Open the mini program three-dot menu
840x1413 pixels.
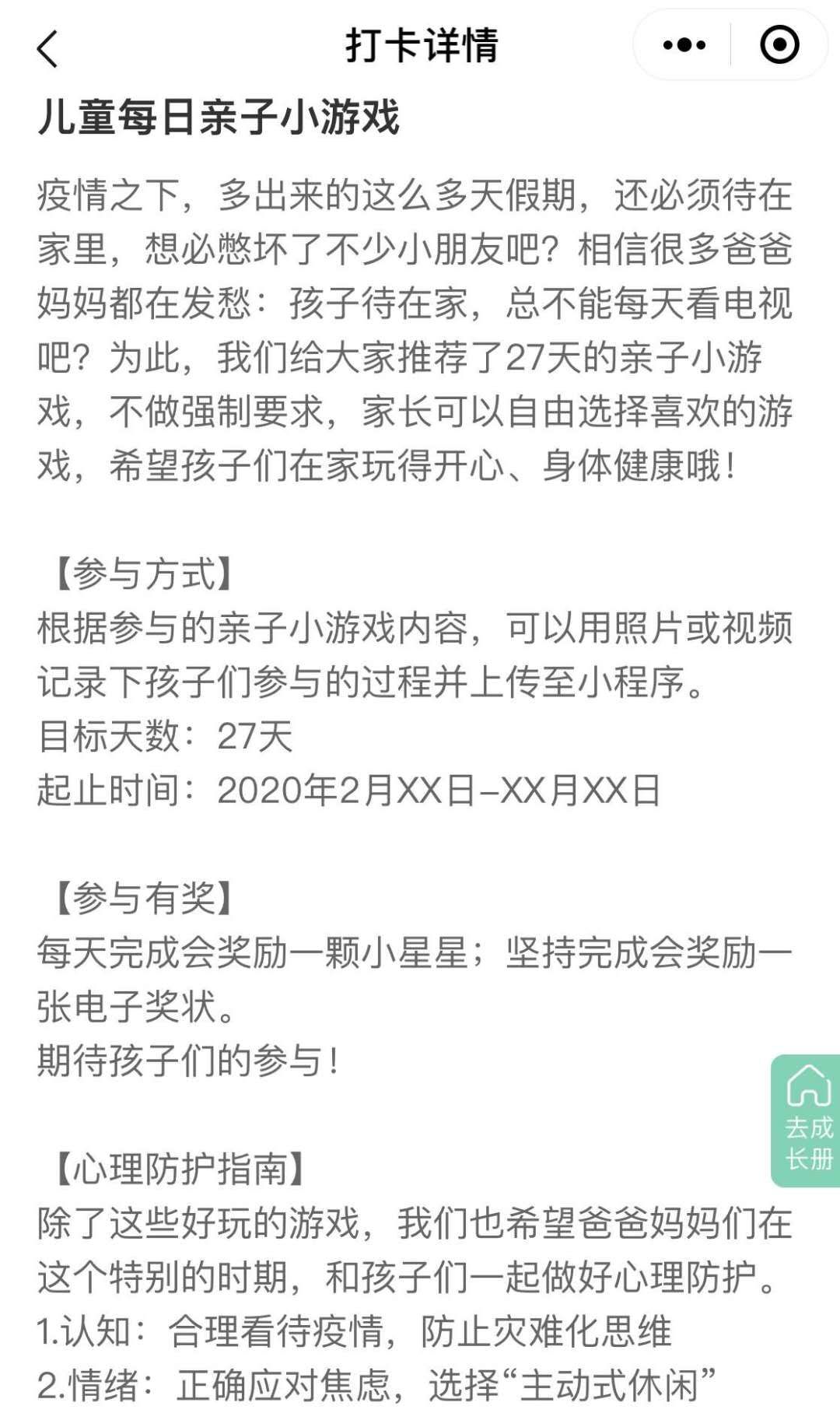point(684,45)
